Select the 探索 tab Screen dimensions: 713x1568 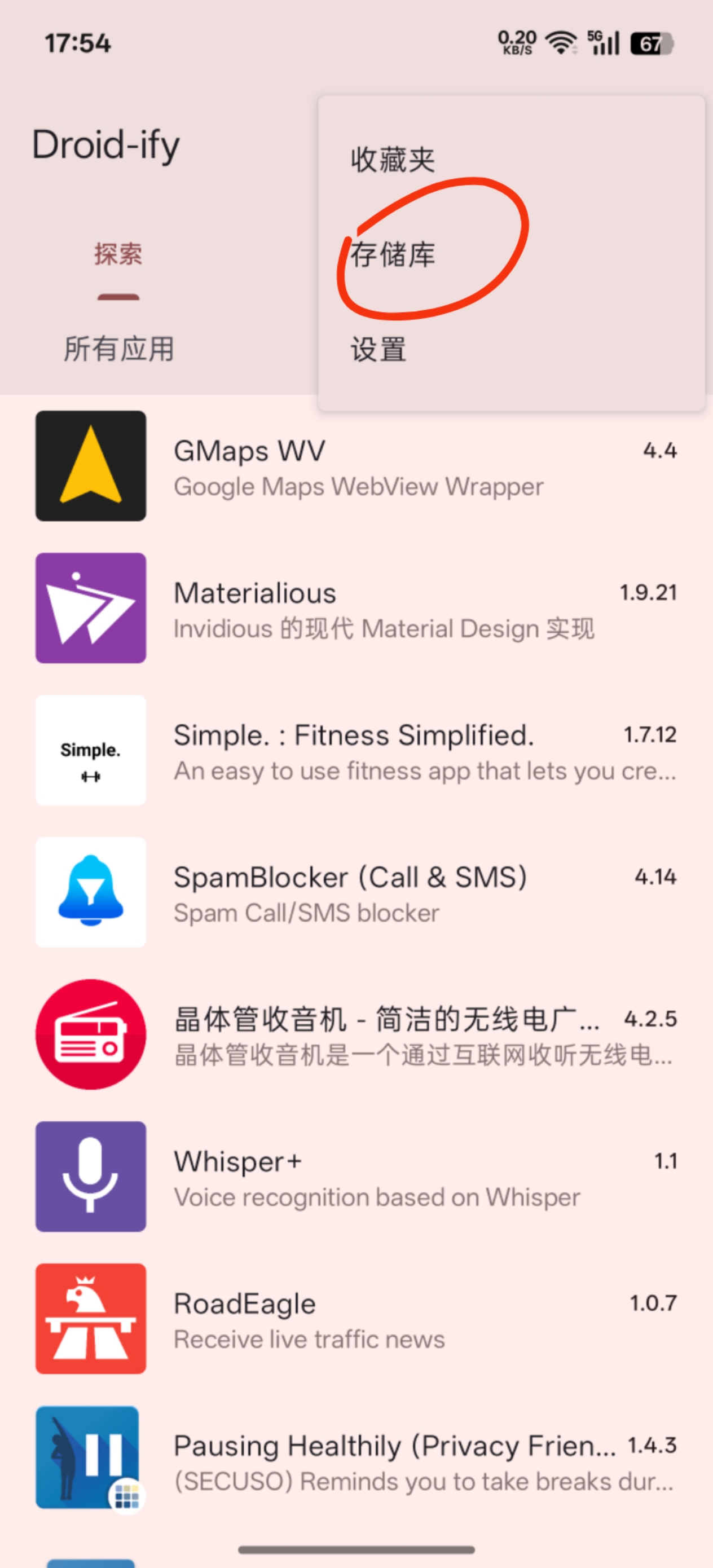pos(120,254)
